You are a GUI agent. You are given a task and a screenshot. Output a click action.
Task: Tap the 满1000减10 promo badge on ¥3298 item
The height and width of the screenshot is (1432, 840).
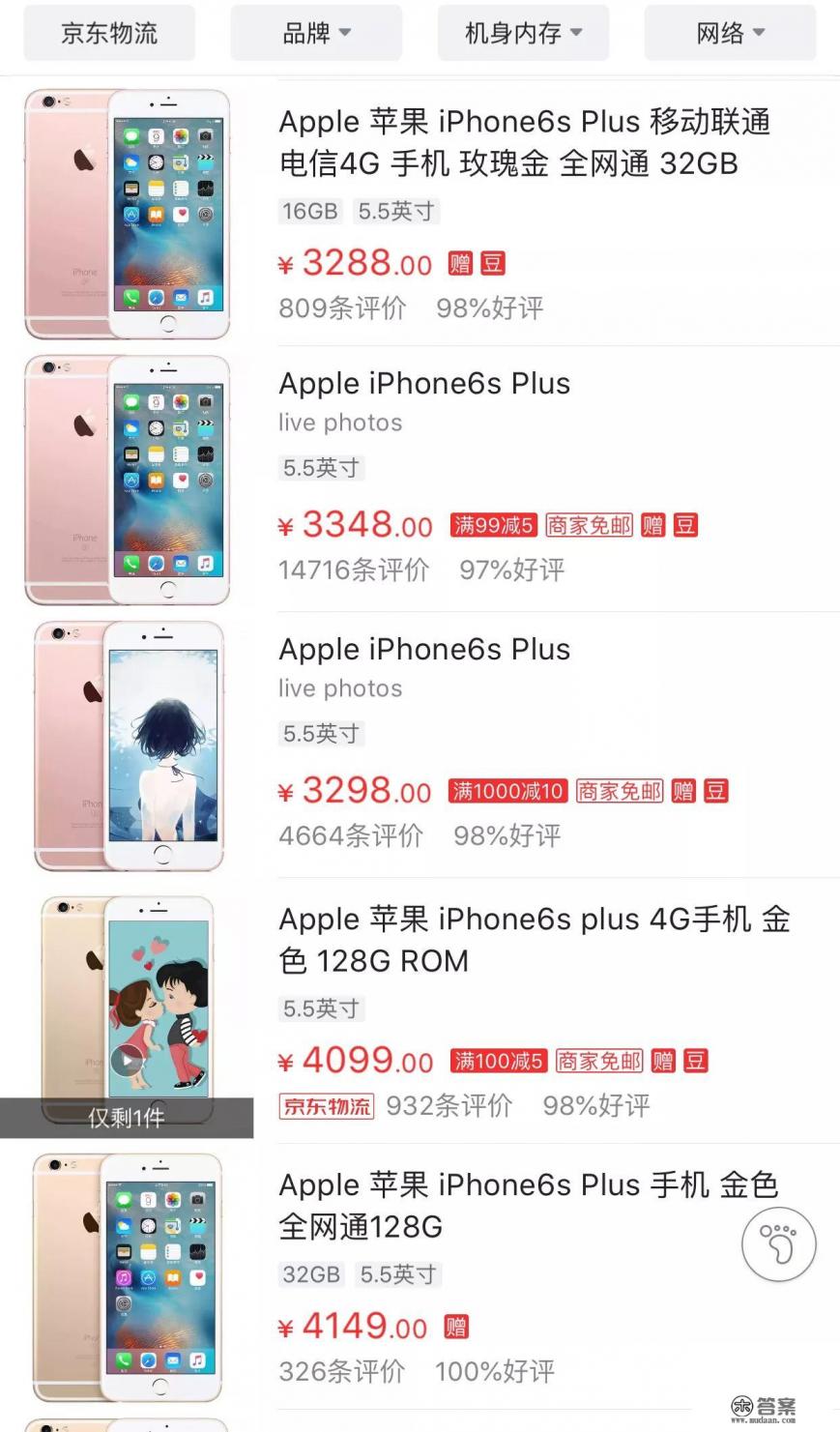coord(507,791)
